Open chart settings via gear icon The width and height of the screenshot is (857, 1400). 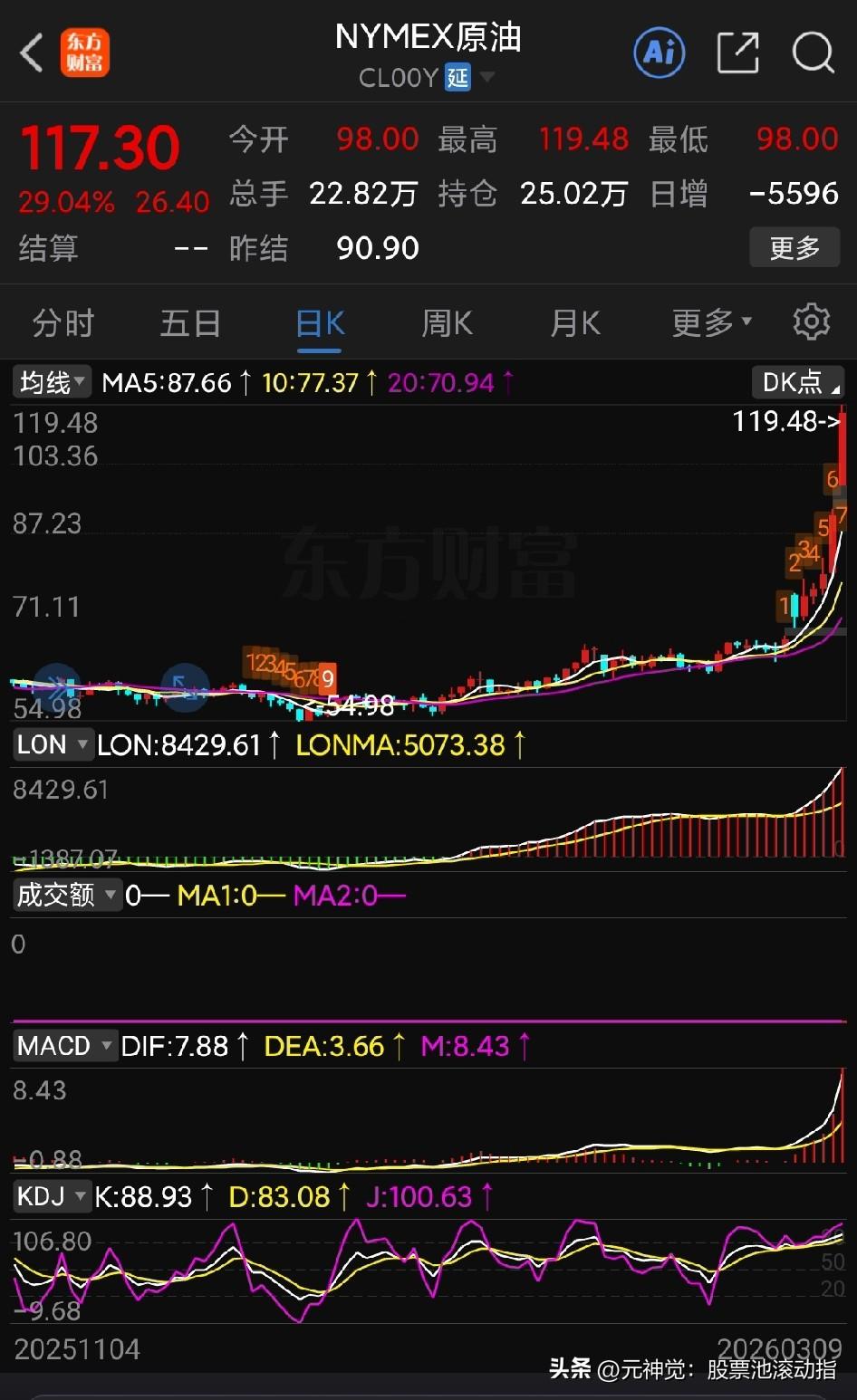pyautogui.click(x=812, y=322)
